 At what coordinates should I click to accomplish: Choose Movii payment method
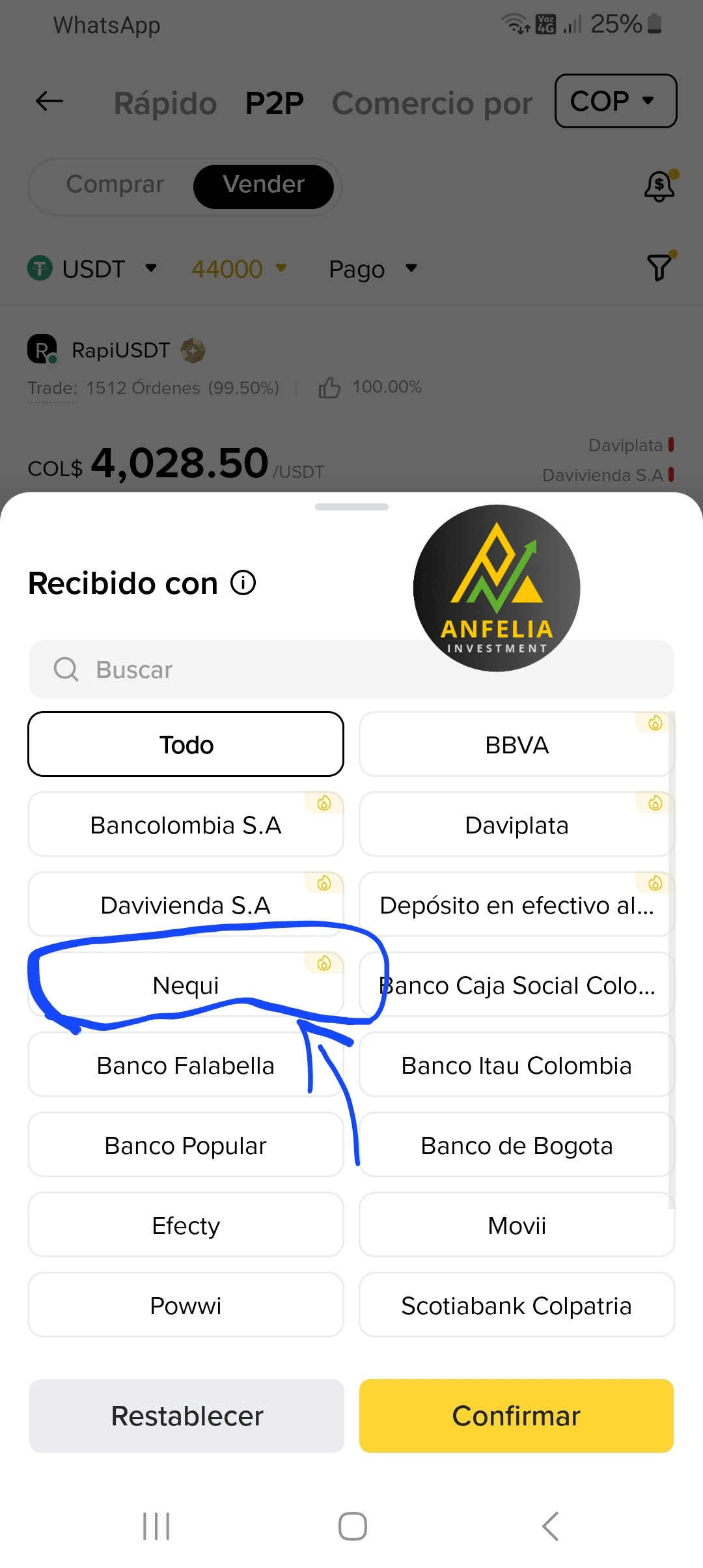click(x=517, y=1225)
